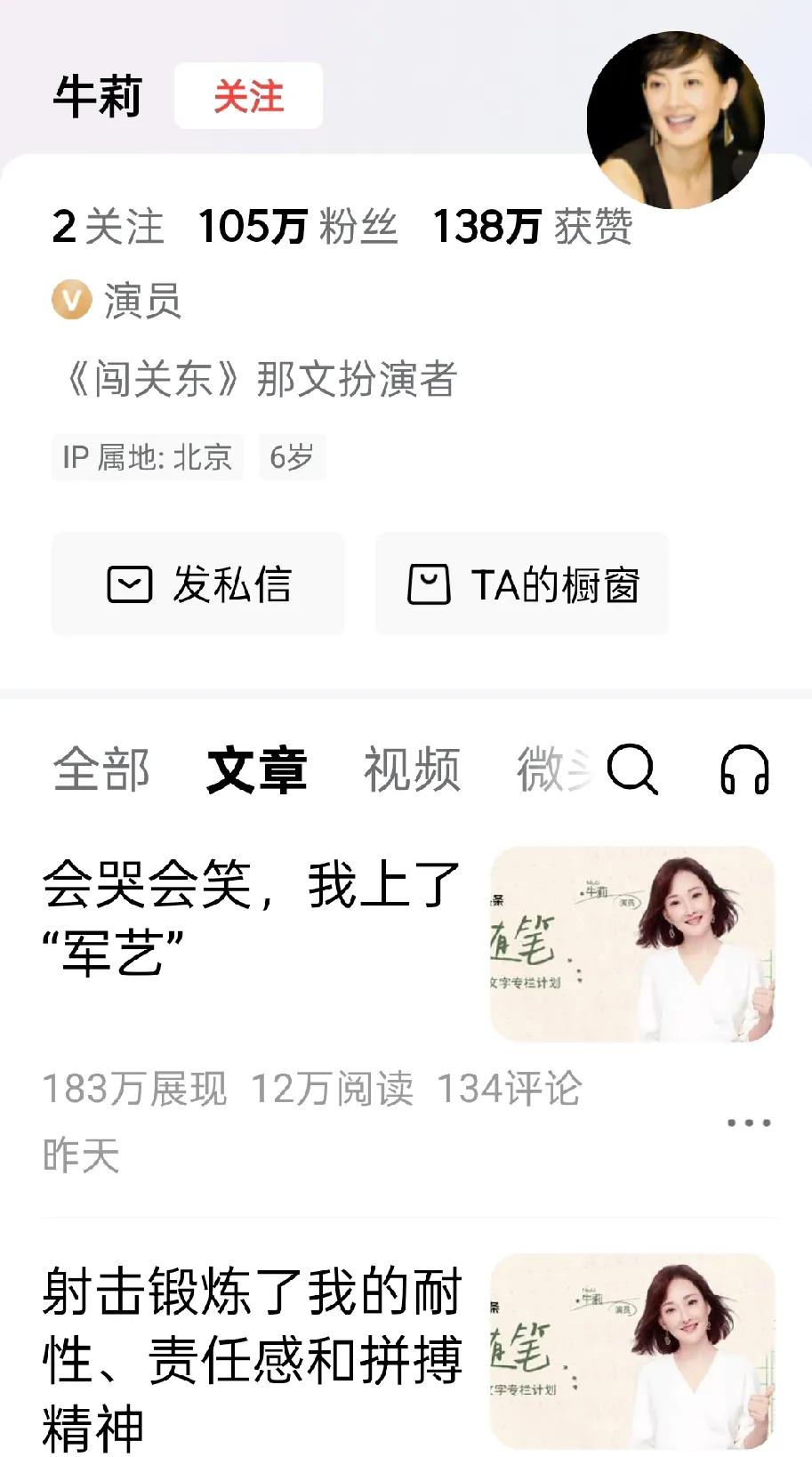This screenshot has height=1457, width=812.
Task: View the 2 关注 following list
Action: tap(109, 226)
